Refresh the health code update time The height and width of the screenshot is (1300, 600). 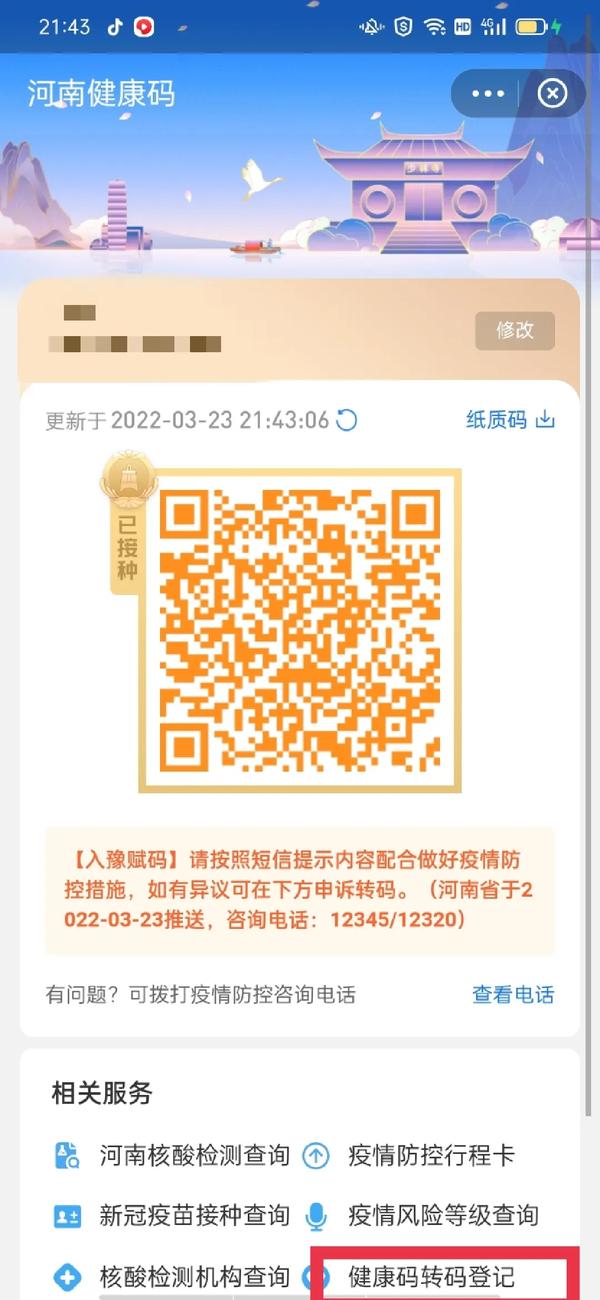point(347,420)
